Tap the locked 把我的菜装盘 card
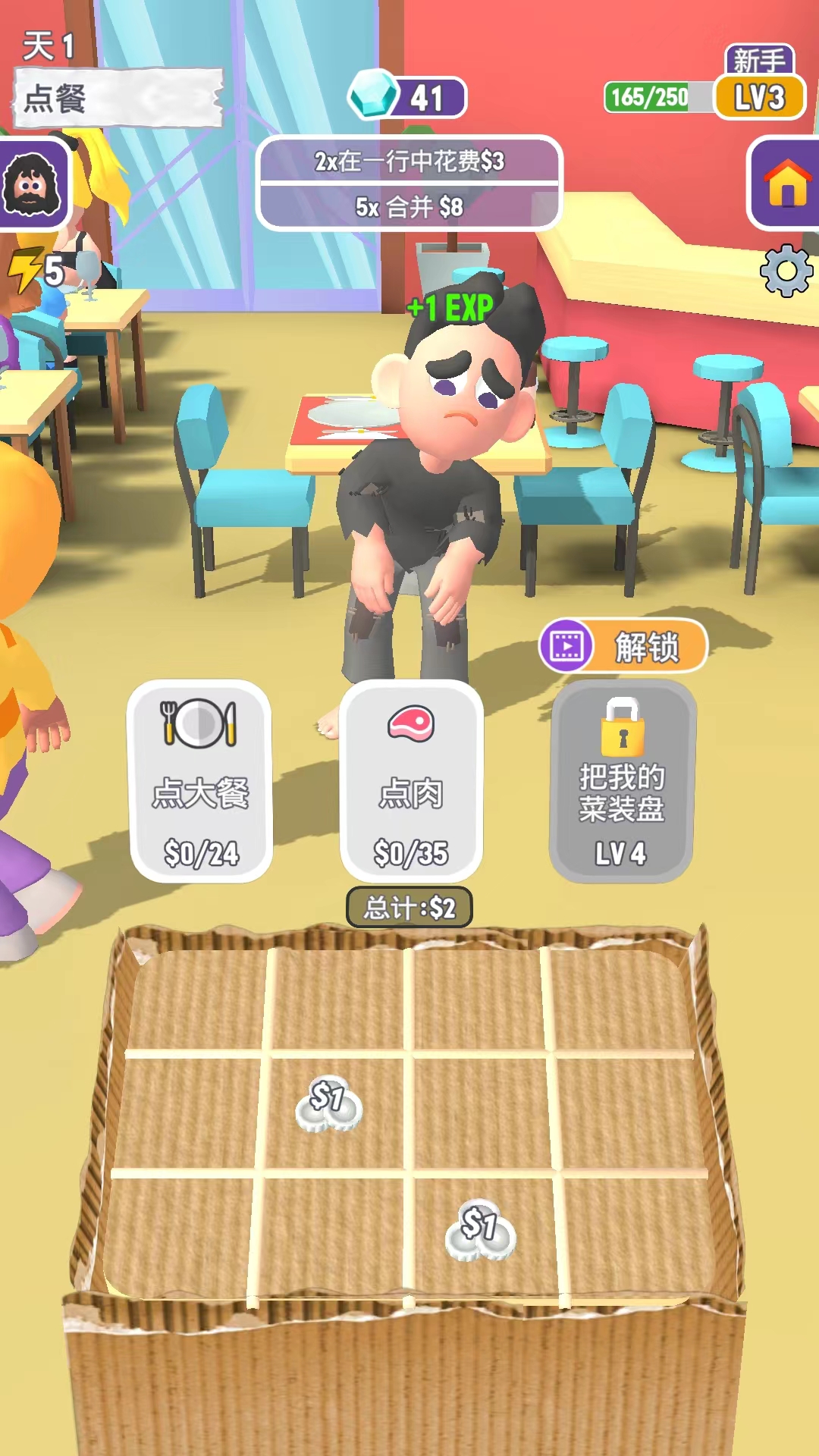The height and width of the screenshot is (1456, 819). [x=621, y=781]
